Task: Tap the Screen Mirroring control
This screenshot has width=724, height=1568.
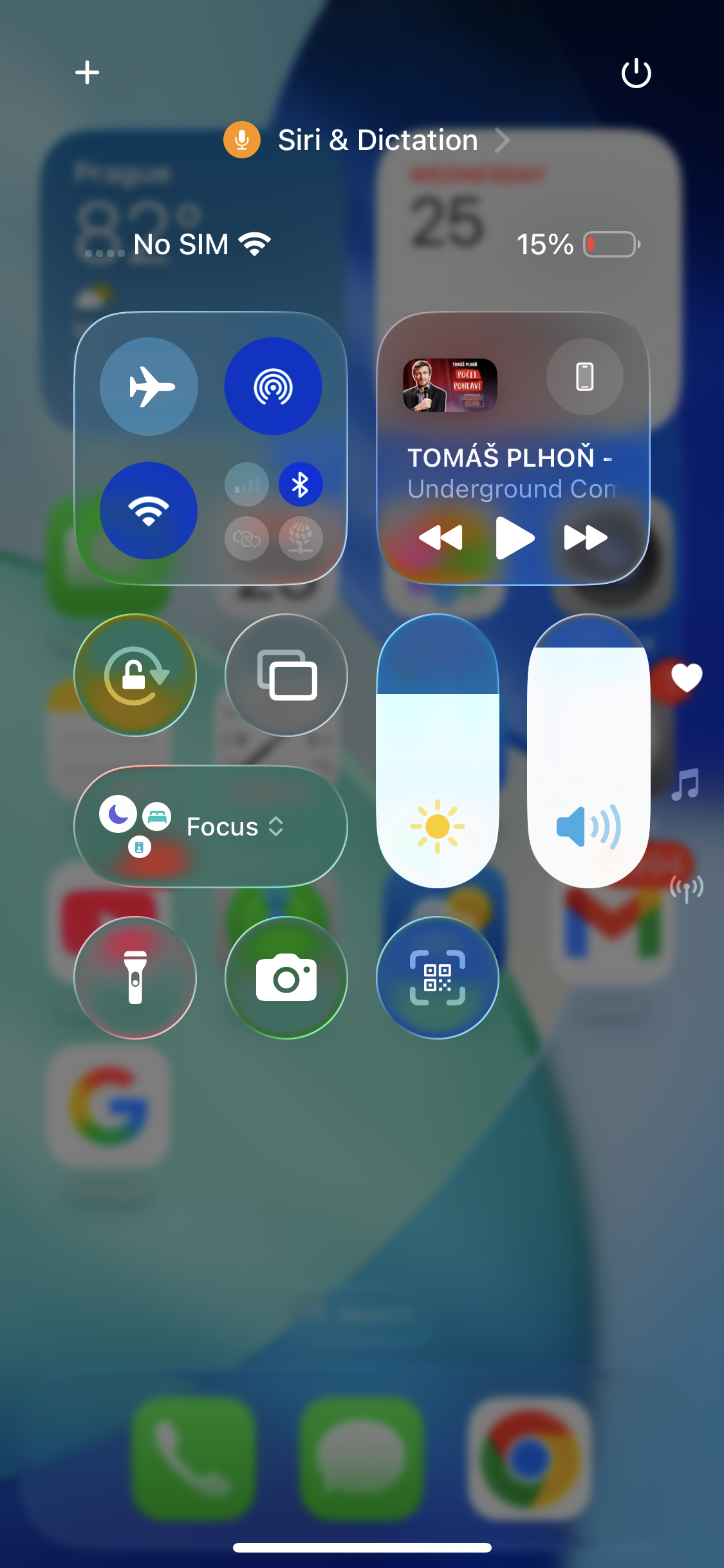Action: [x=286, y=674]
